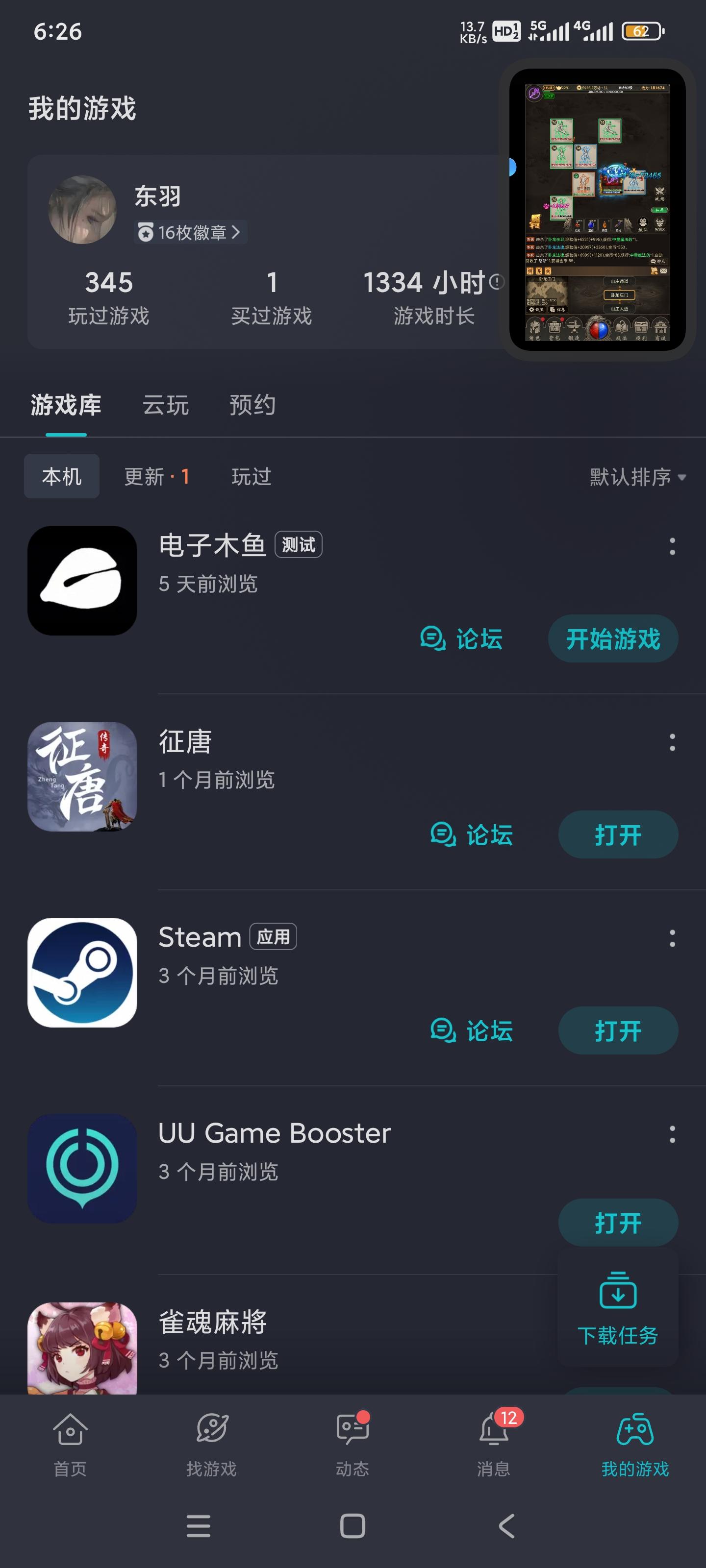Viewport: 706px width, 1568px height.
Task: Tap 打开 for 征唐
Action: pos(618,834)
